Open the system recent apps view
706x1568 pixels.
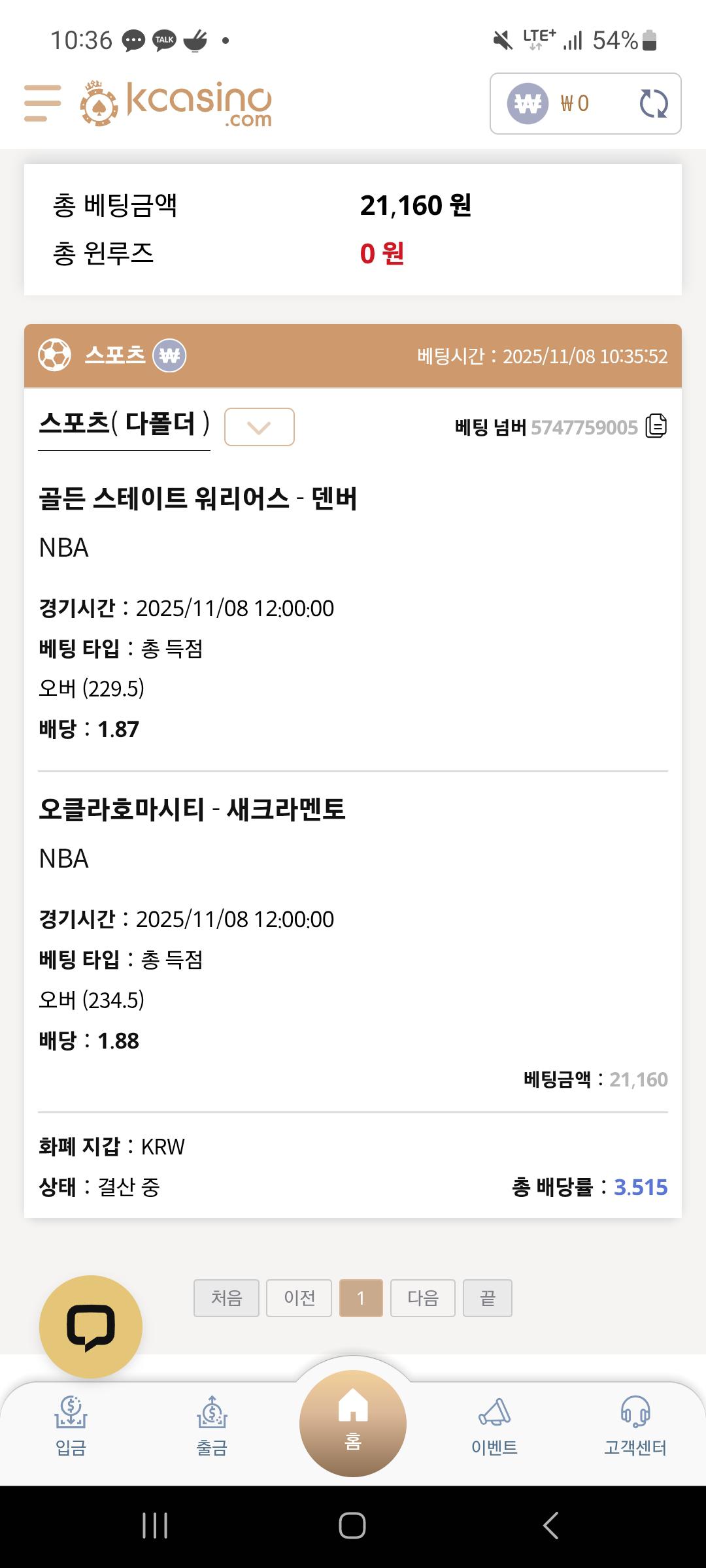click(155, 1526)
